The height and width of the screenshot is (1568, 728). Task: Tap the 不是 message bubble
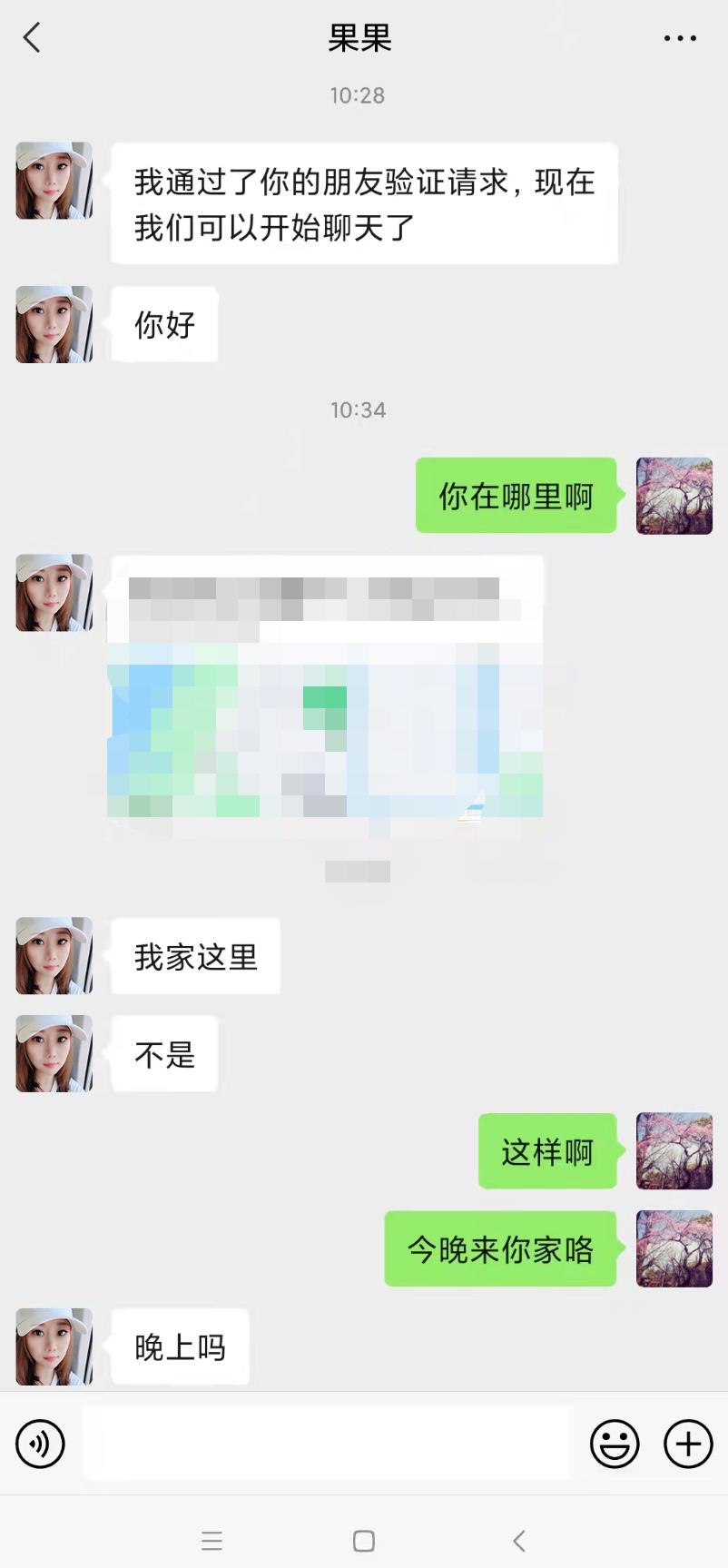pos(163,1054)
